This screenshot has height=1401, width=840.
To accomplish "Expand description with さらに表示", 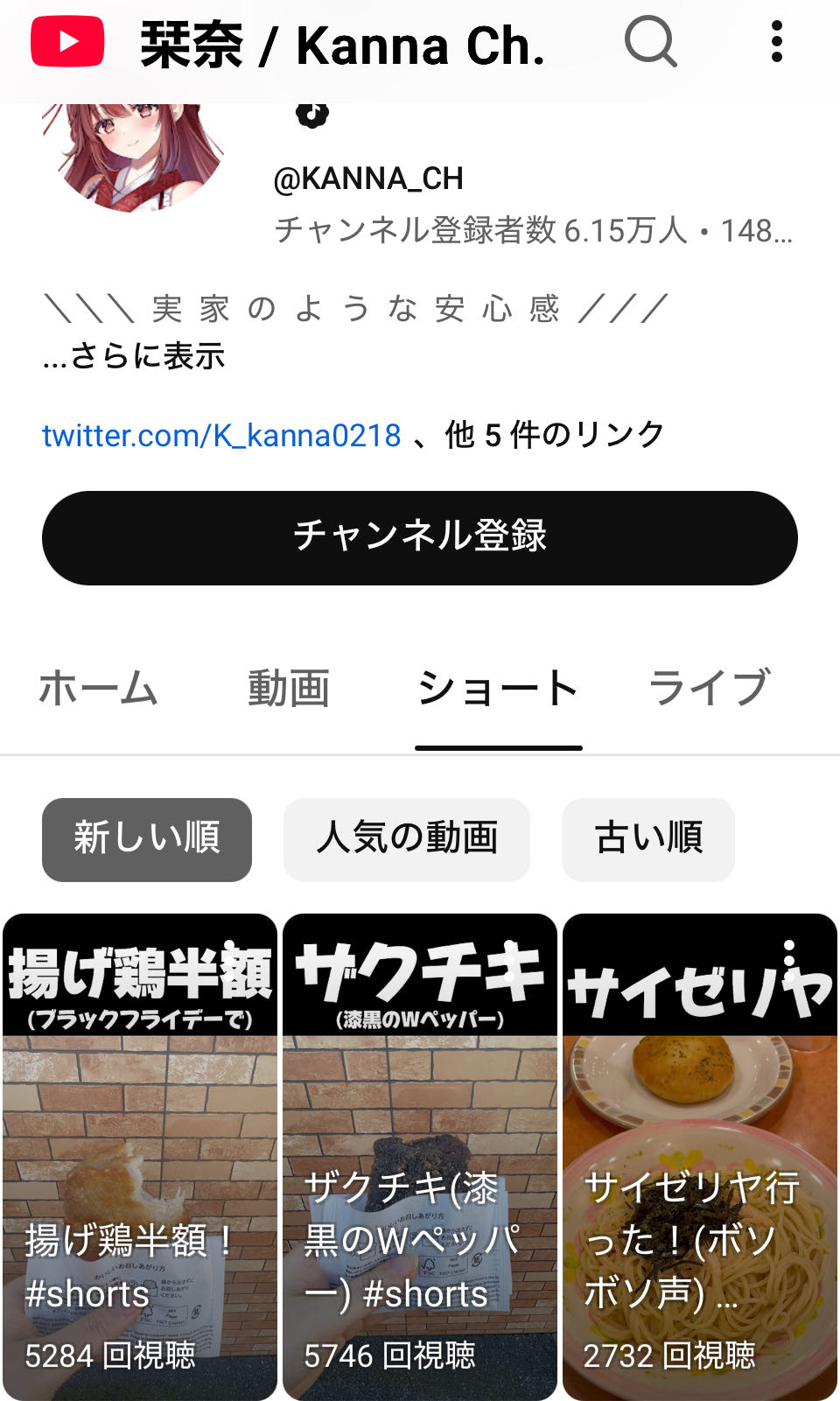I will click(x=134, y=356).
